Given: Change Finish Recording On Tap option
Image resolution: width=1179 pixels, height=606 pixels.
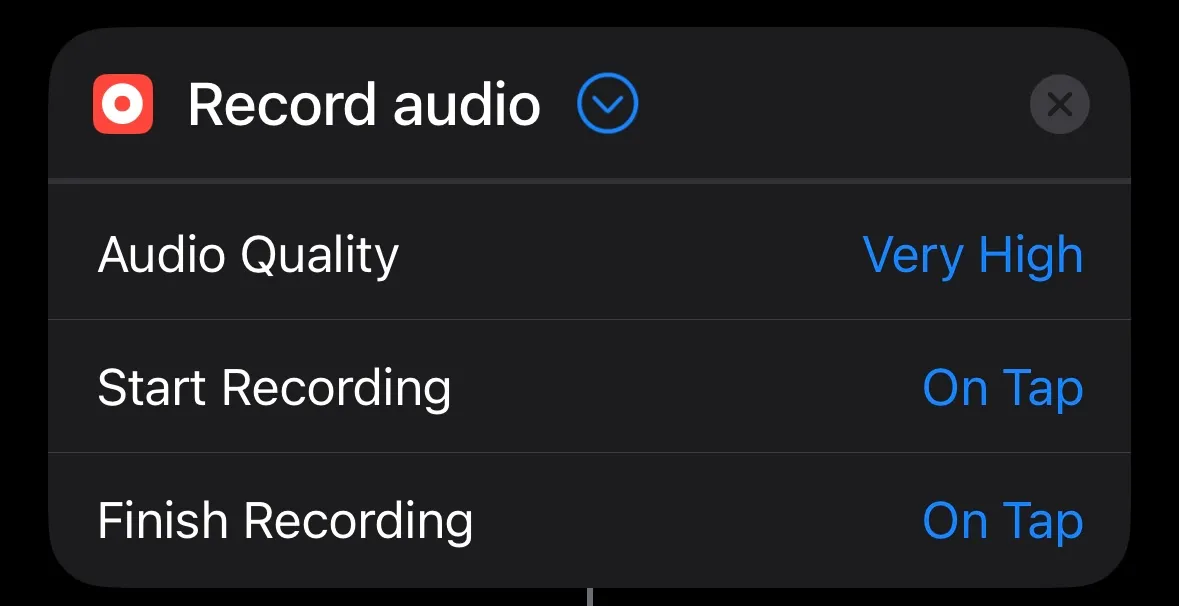Looking at the screenshot, I should [x=1002, y=521].
